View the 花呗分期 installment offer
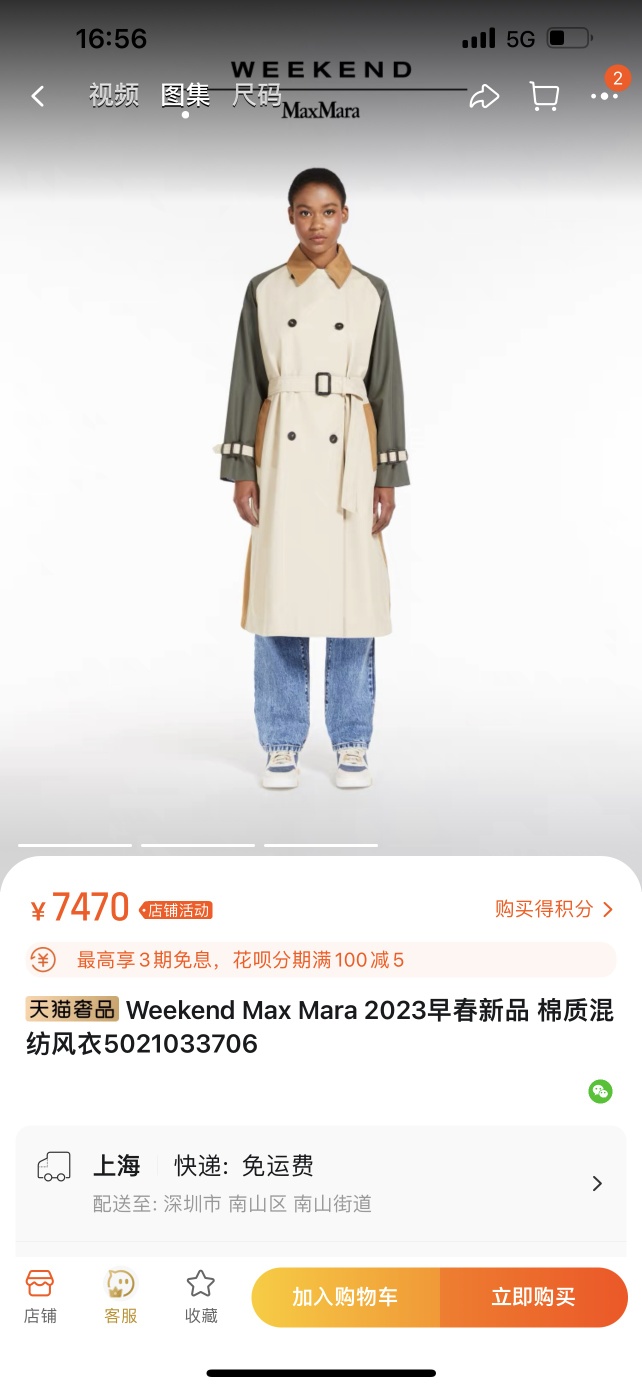This screenshot has height=1389, width=642. click(320, 960)
